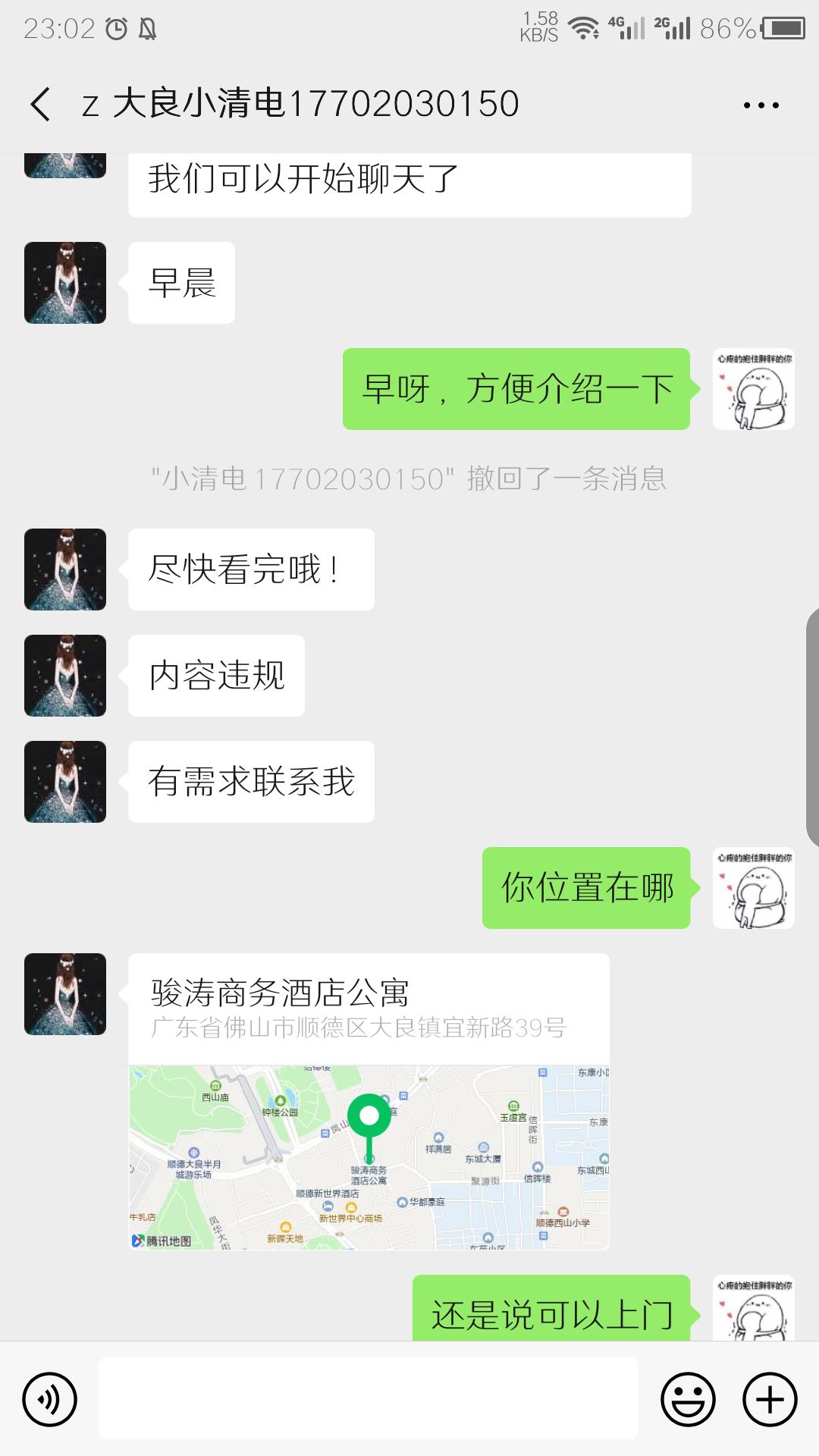Image resolution: width=819 pixels, height=1456 pixels.
Task: Go back from the chat
Action: coord(41,104)
